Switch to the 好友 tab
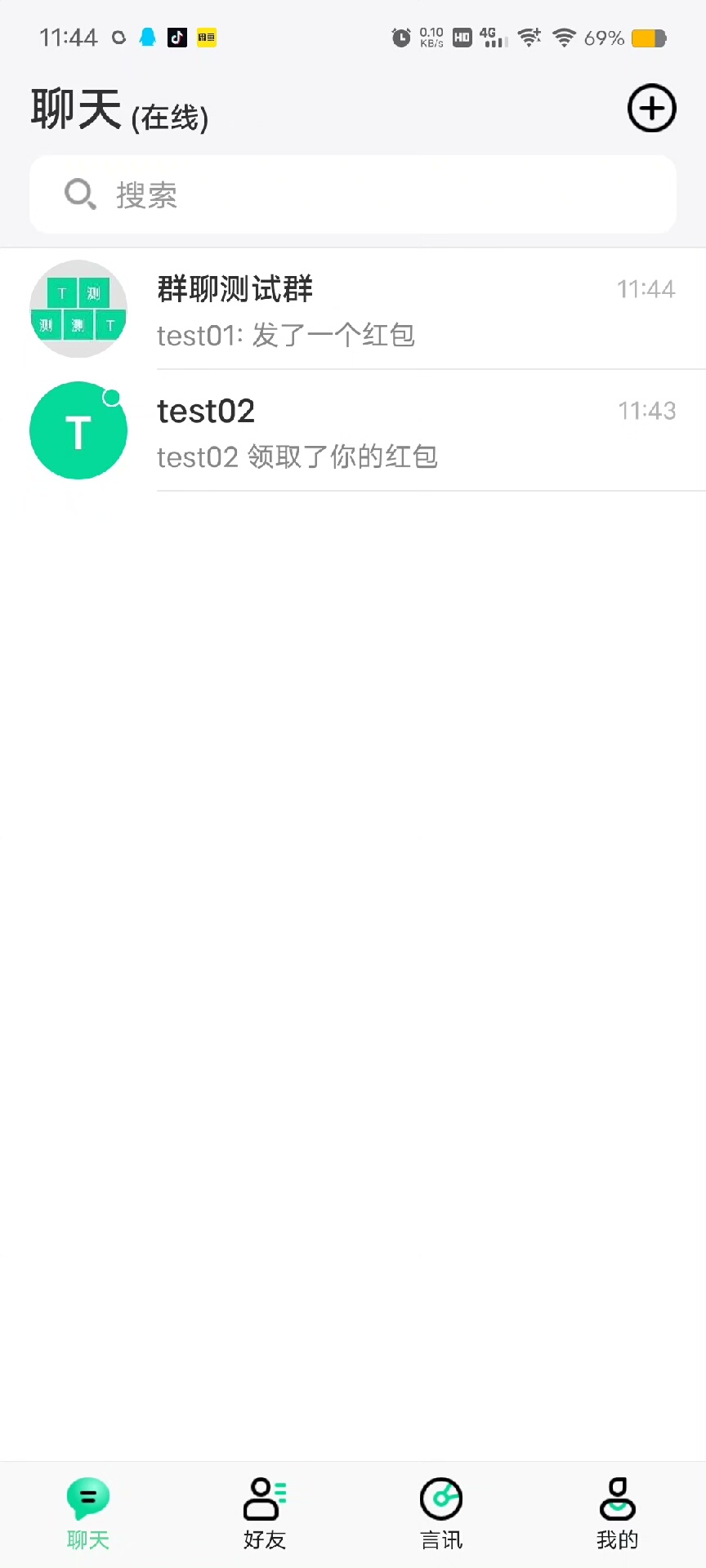 coord(265,1513)
